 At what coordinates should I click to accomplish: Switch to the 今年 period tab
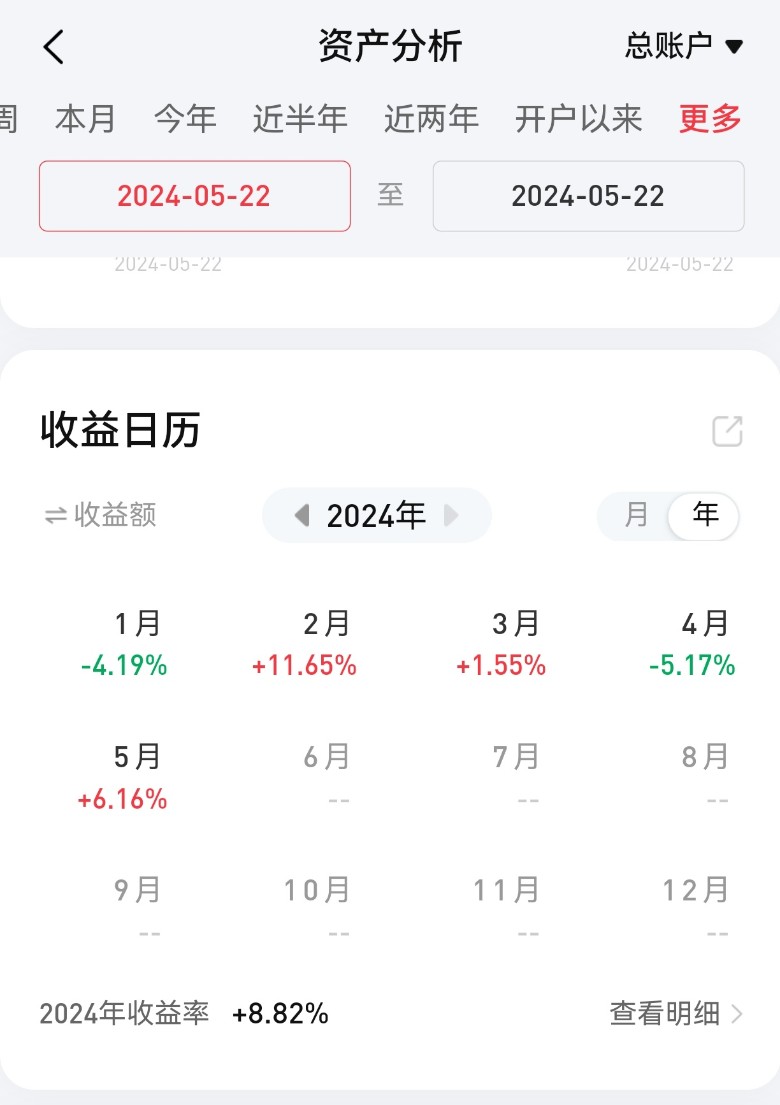coord(185,119)
